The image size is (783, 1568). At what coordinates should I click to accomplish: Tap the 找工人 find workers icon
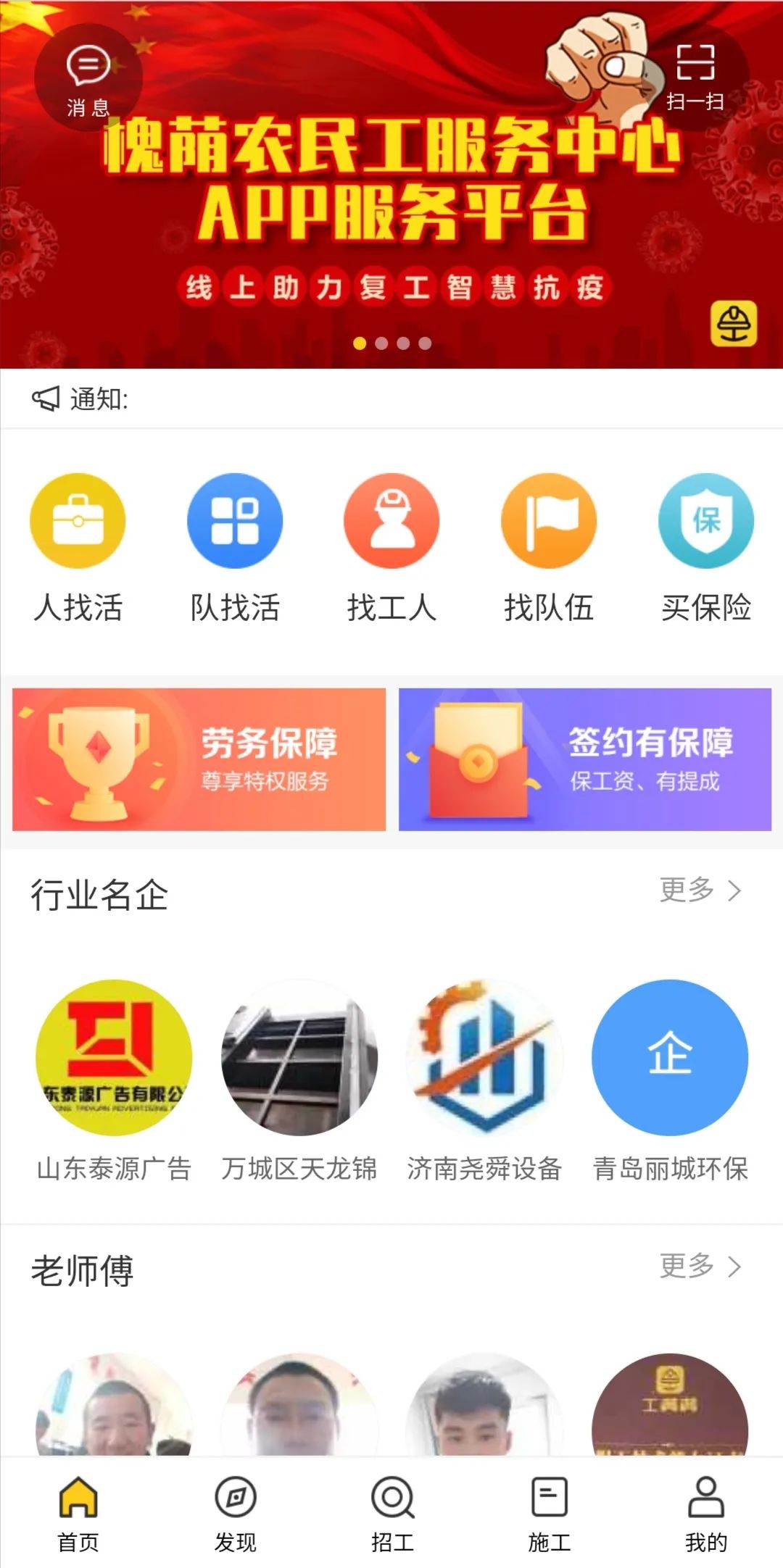391,520
